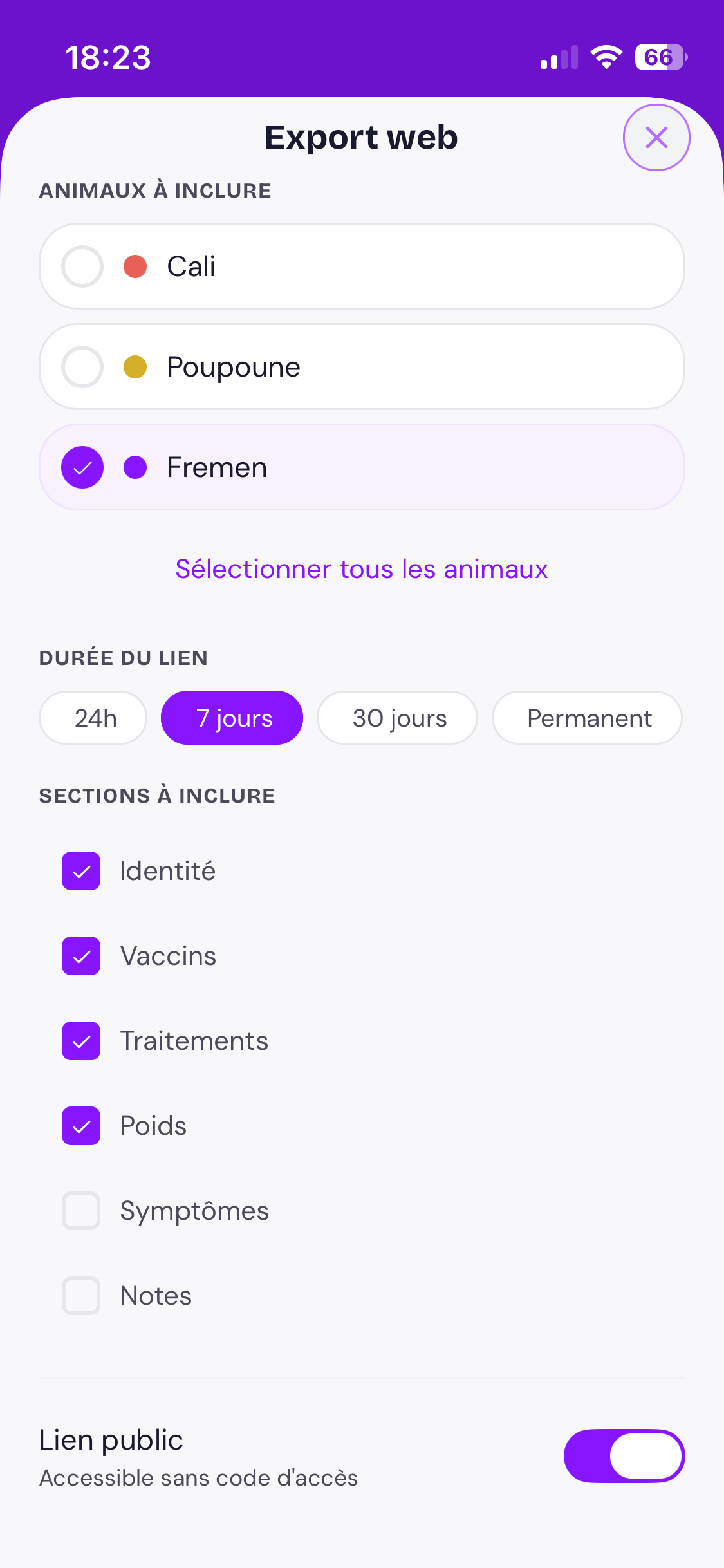Click Sélectionner tous les animaux
724x1568 pixels.
(361, 569)
